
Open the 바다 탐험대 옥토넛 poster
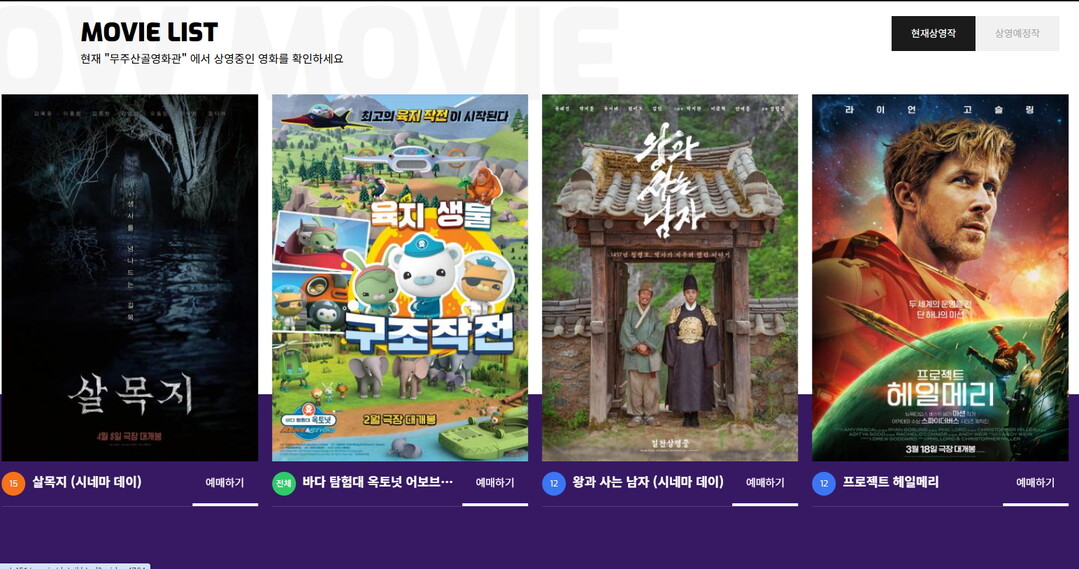pos(400,277)
